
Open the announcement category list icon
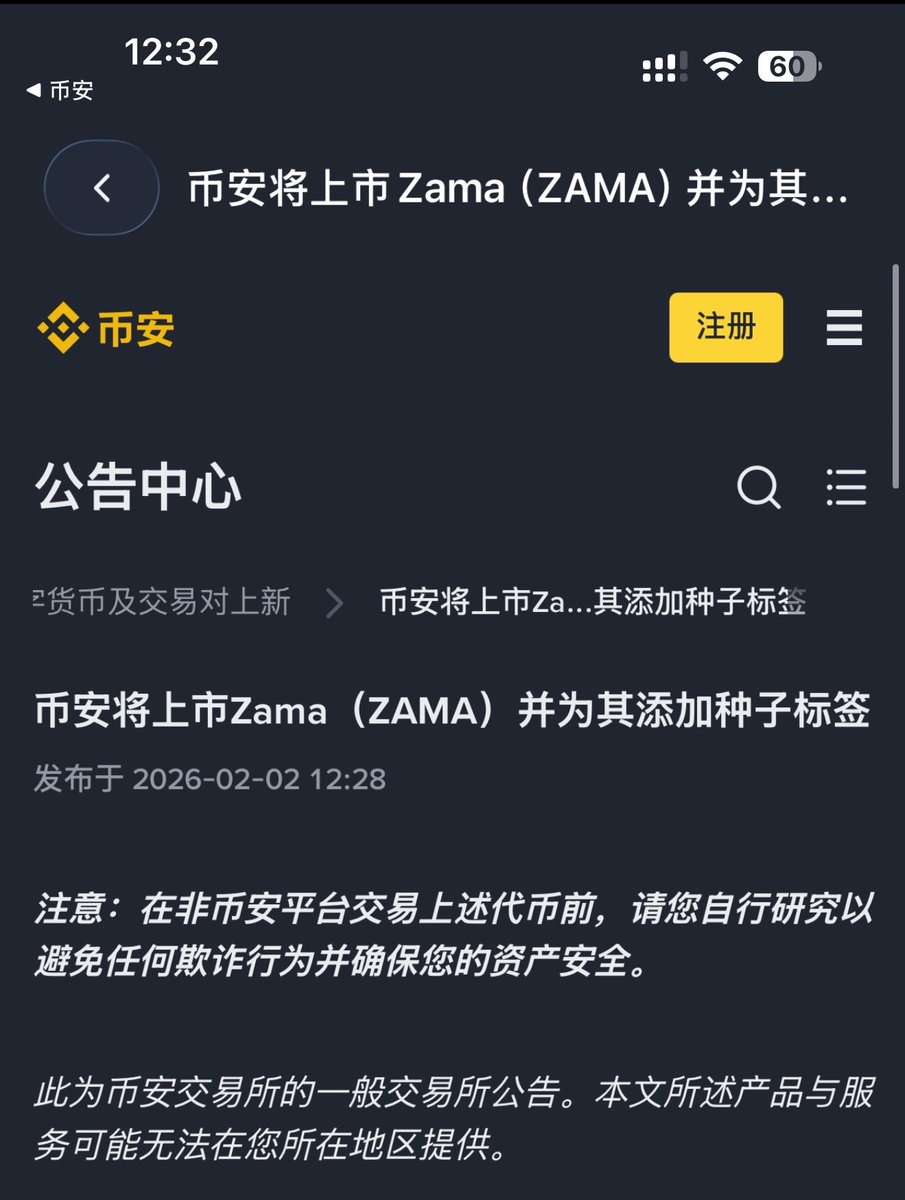point(846,487)
